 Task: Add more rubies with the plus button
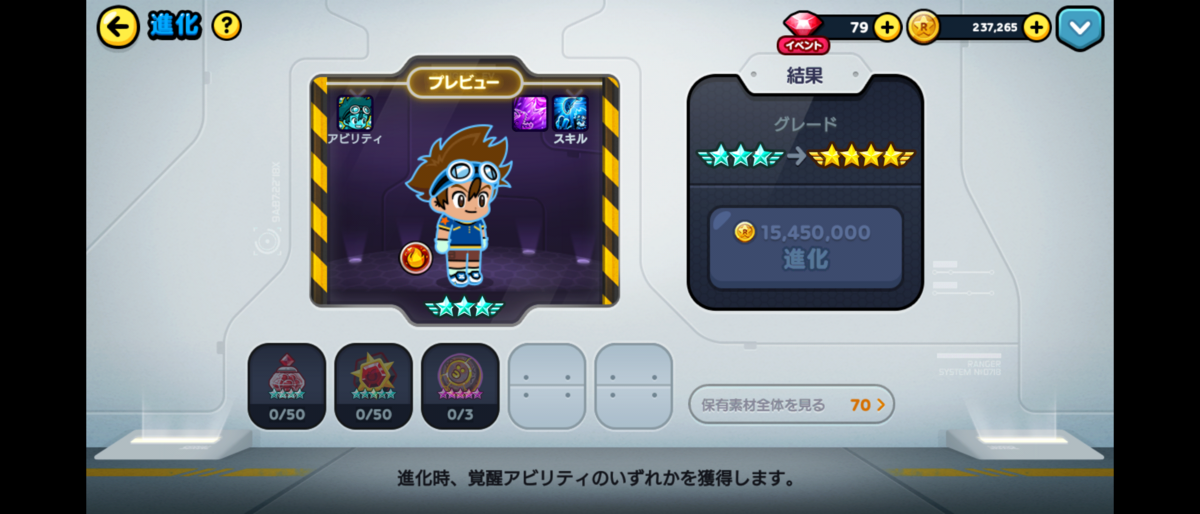887,27
